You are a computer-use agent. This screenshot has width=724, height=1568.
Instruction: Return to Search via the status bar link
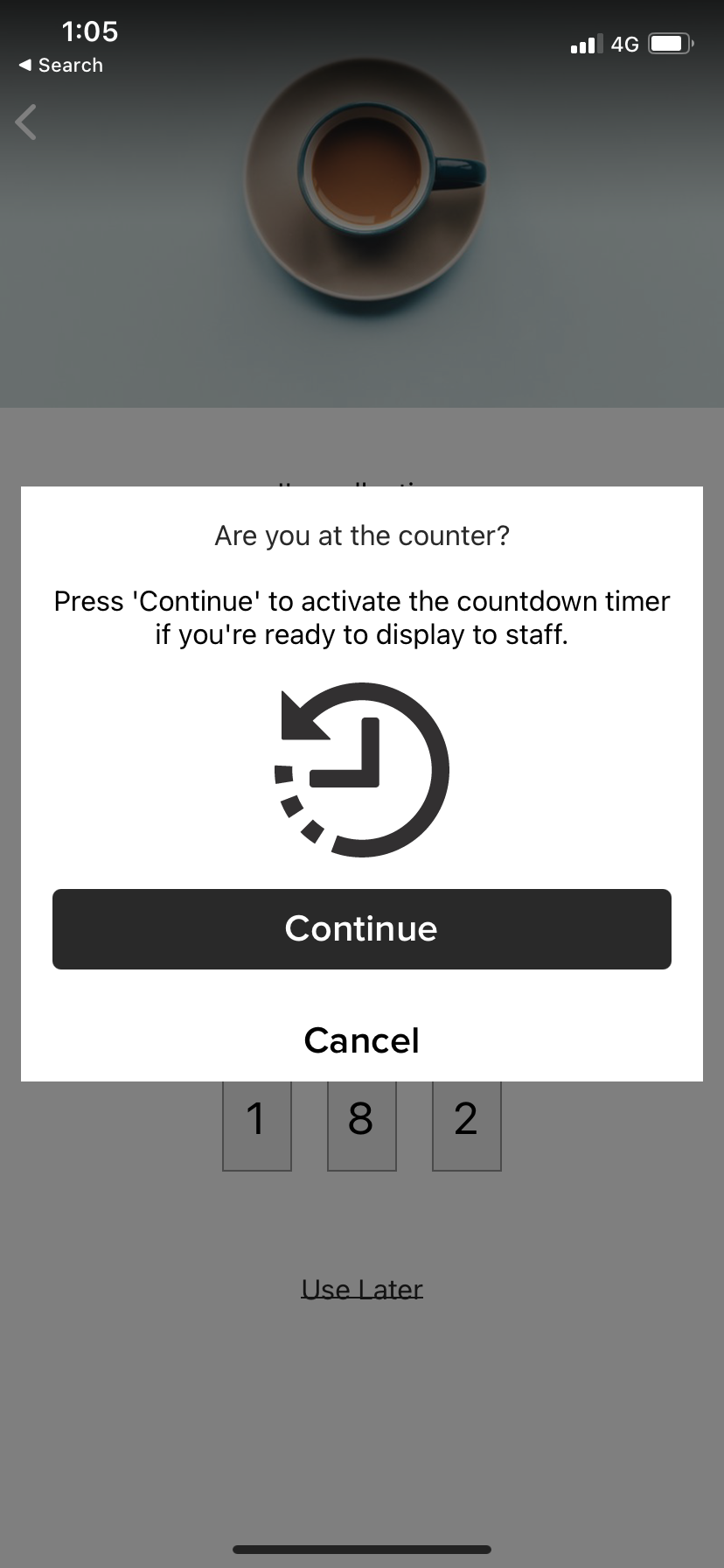click(60, 66)
